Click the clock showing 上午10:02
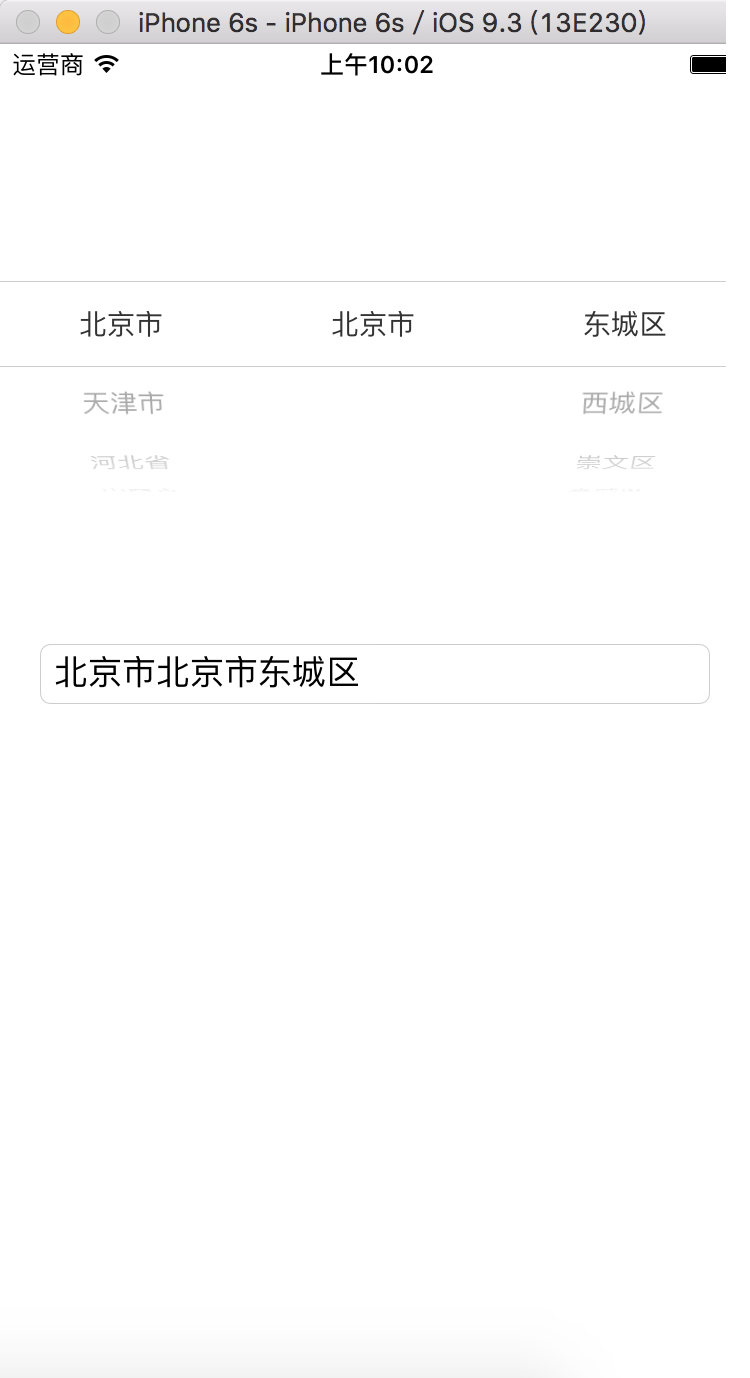Screen dimensions: 750x1378 (x=375, y=65)
